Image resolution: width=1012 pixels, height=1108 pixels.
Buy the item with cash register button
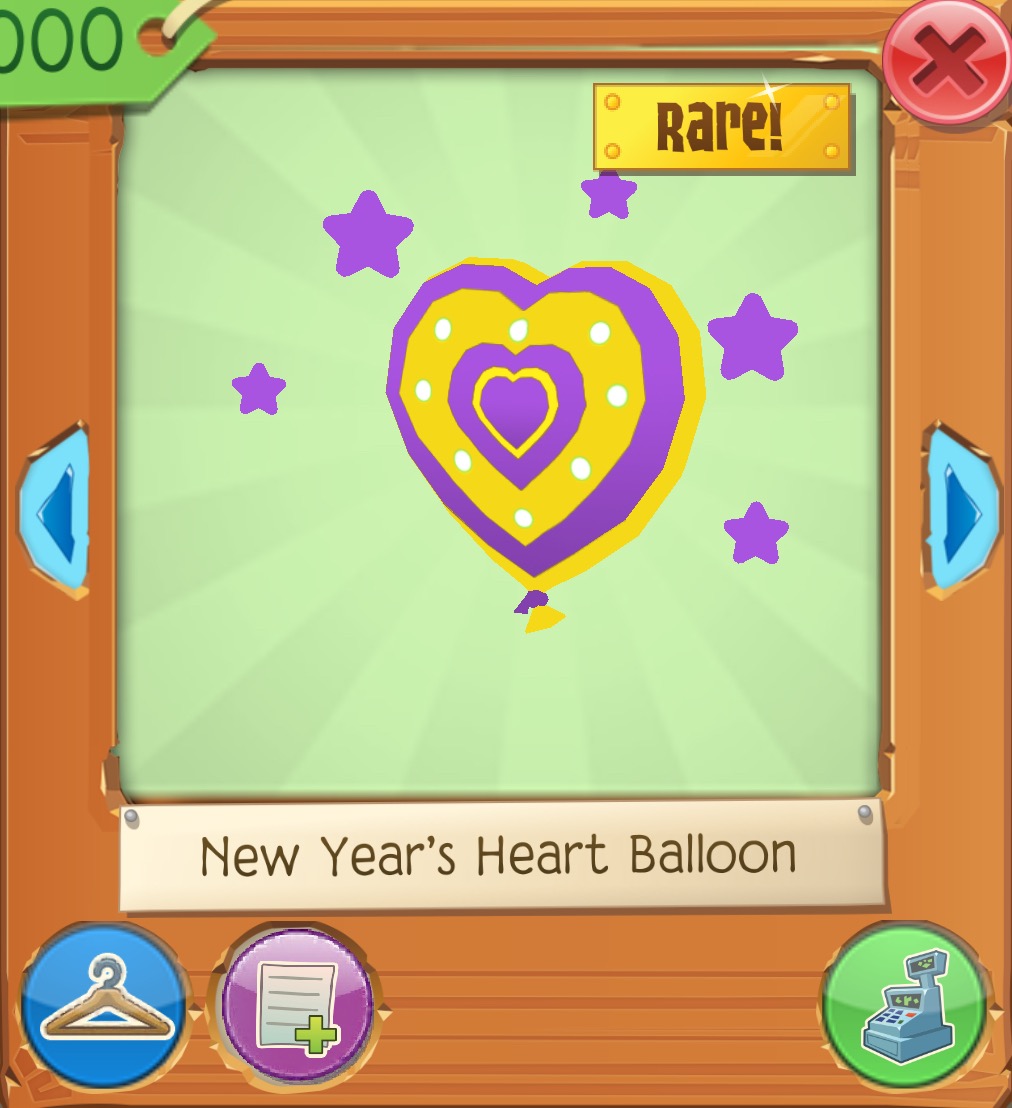tap(904, 1006)
